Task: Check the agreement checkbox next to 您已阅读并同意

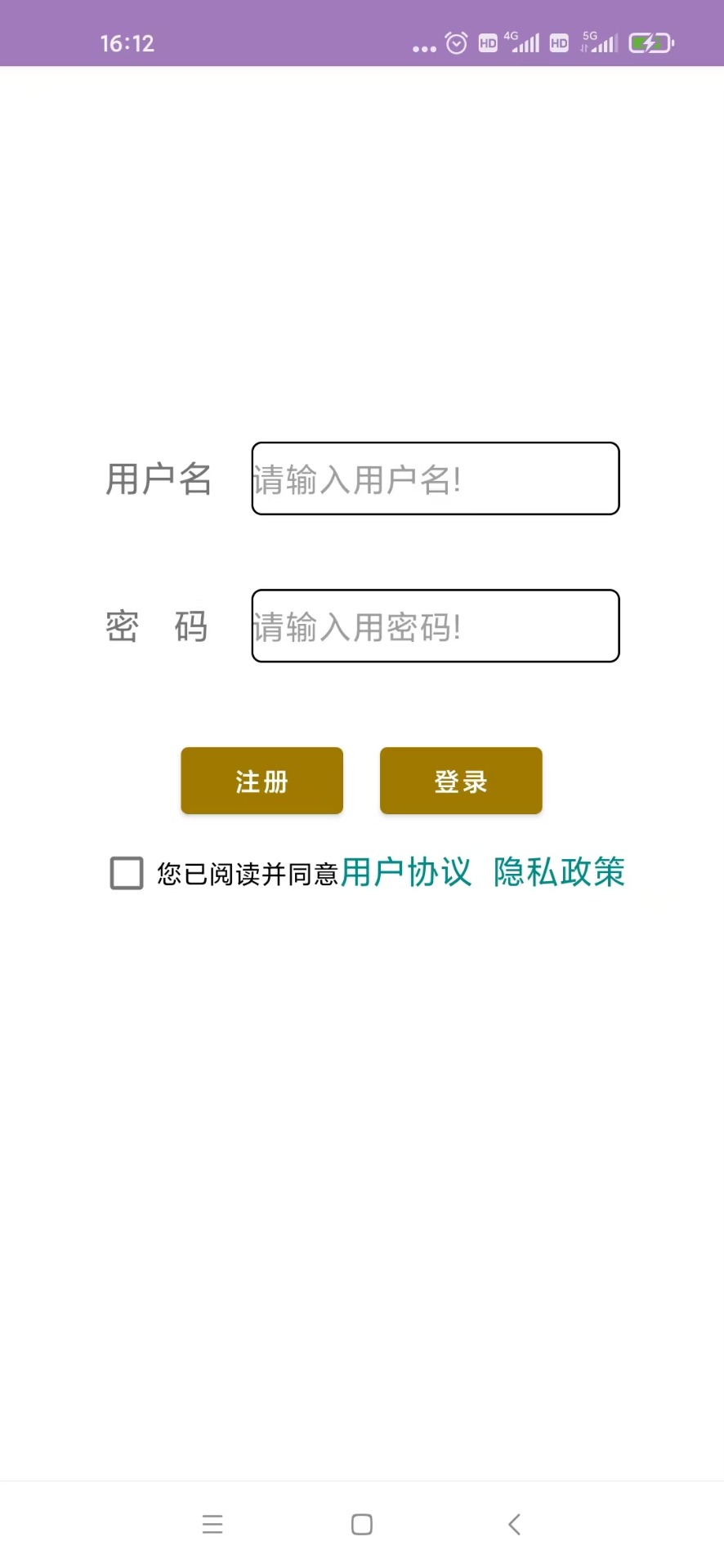Action: tap(126, 872)
